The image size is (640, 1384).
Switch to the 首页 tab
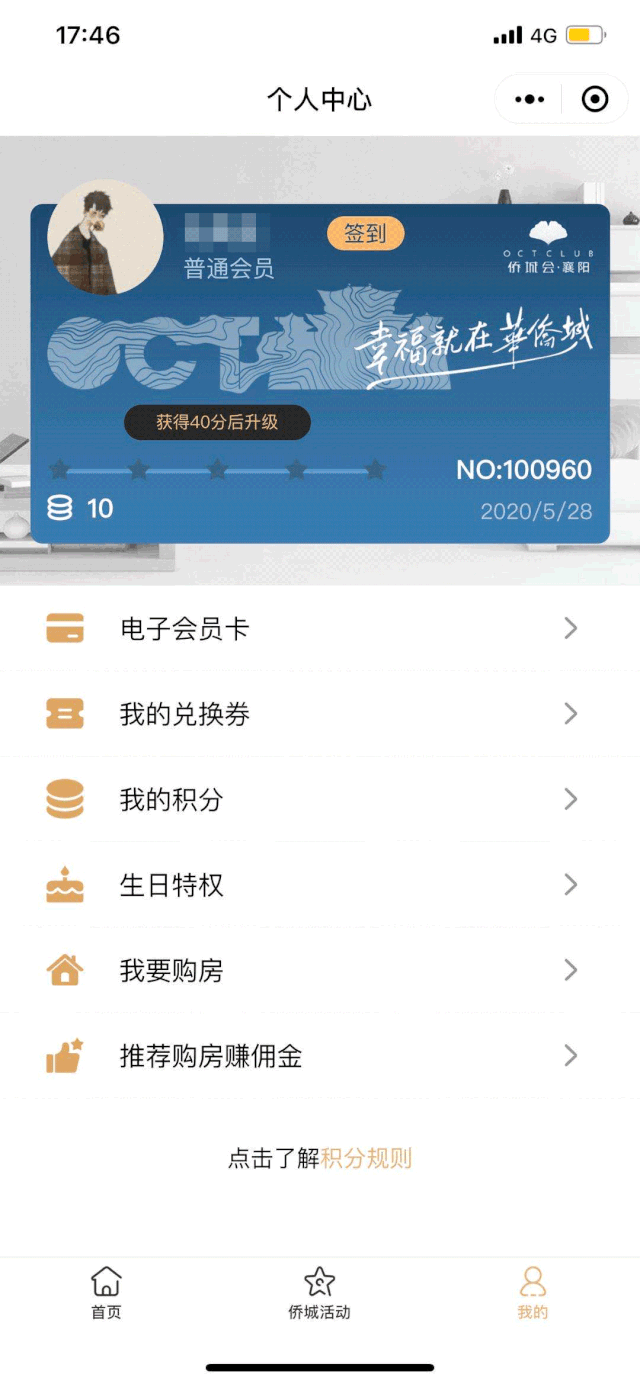click(106, 1292)
